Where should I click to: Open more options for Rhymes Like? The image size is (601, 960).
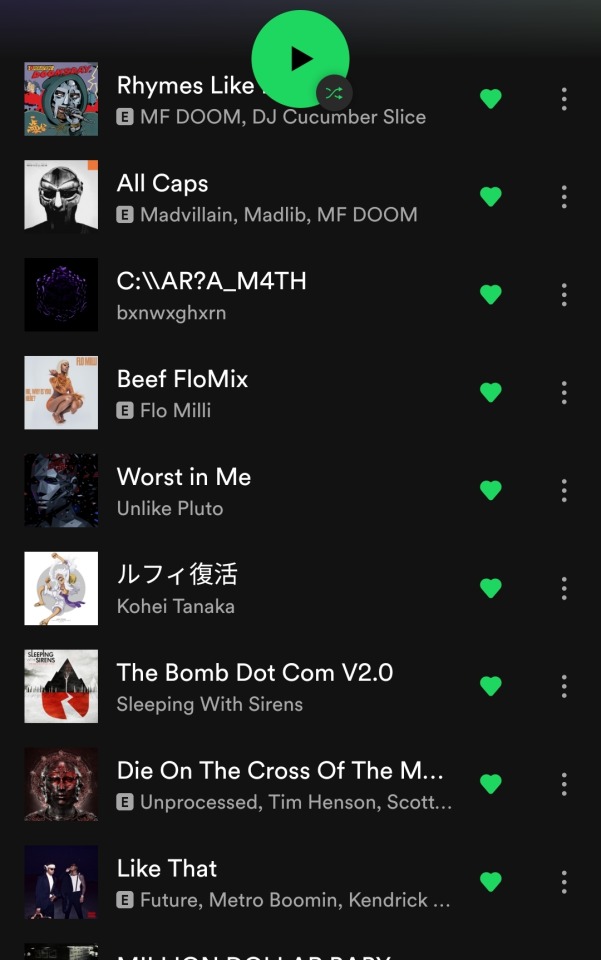564,99
